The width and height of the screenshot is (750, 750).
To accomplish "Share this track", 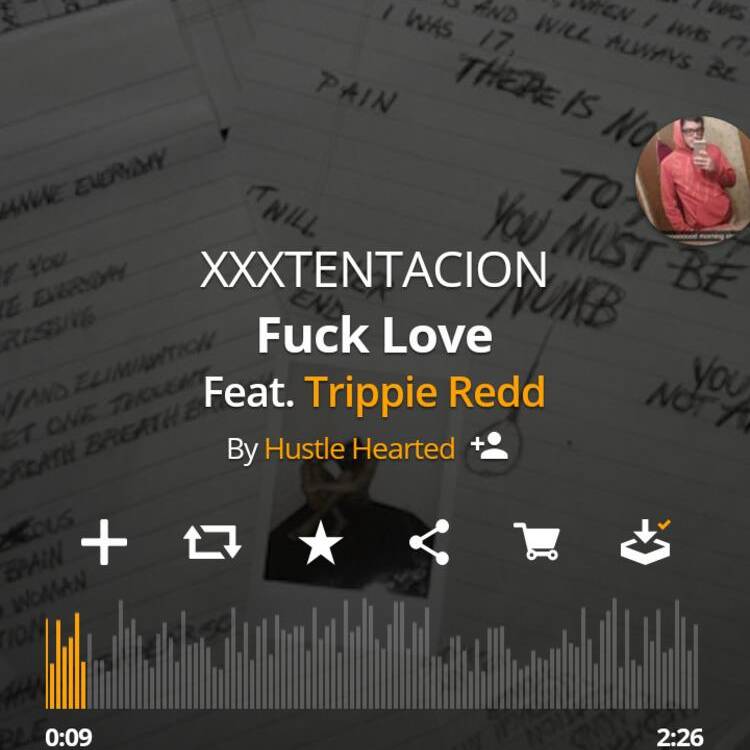I will pyautogui.click(x=430, y=544).
